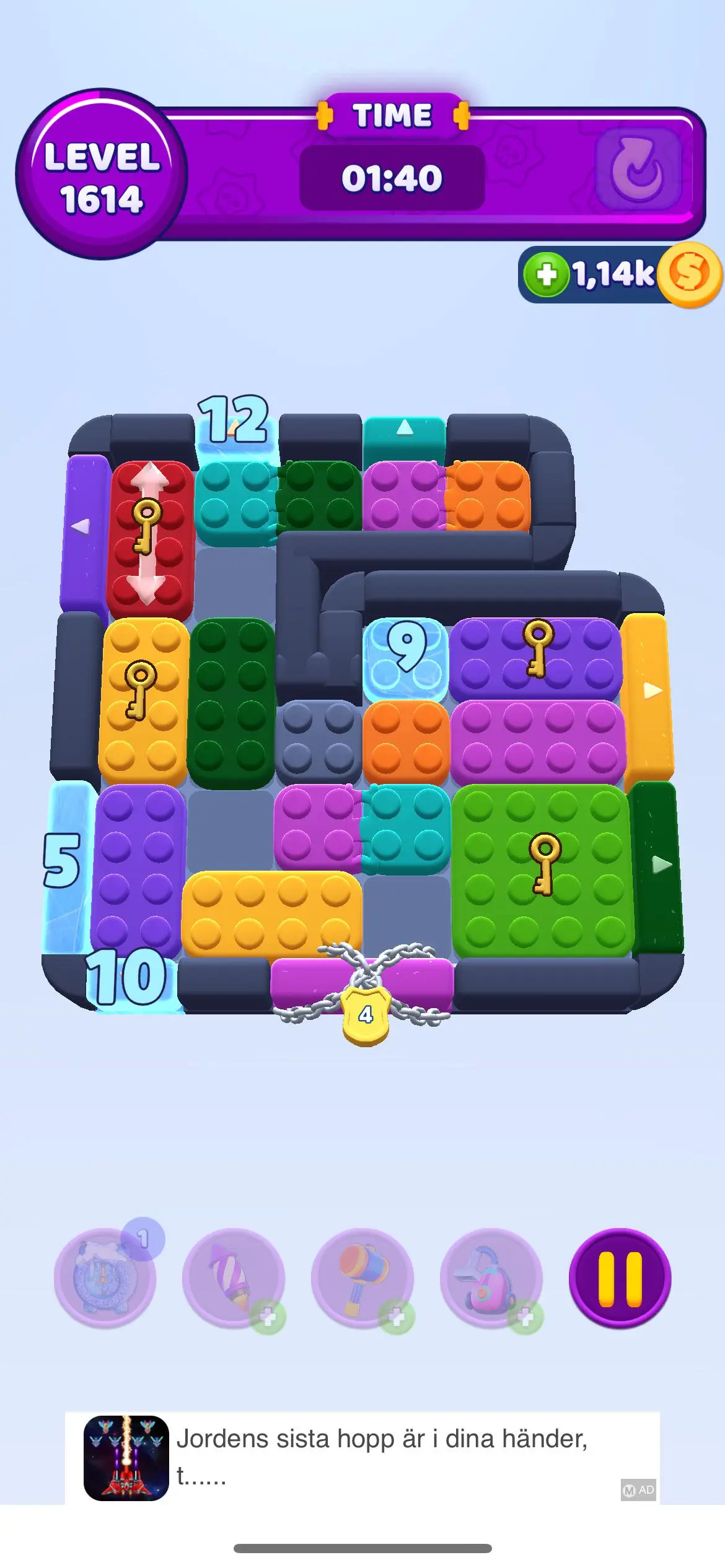Image resolution: width=725 pixels, height=1568 pixels.
Task: Restart the level with the retry arrow
Action: pos(638,170)
